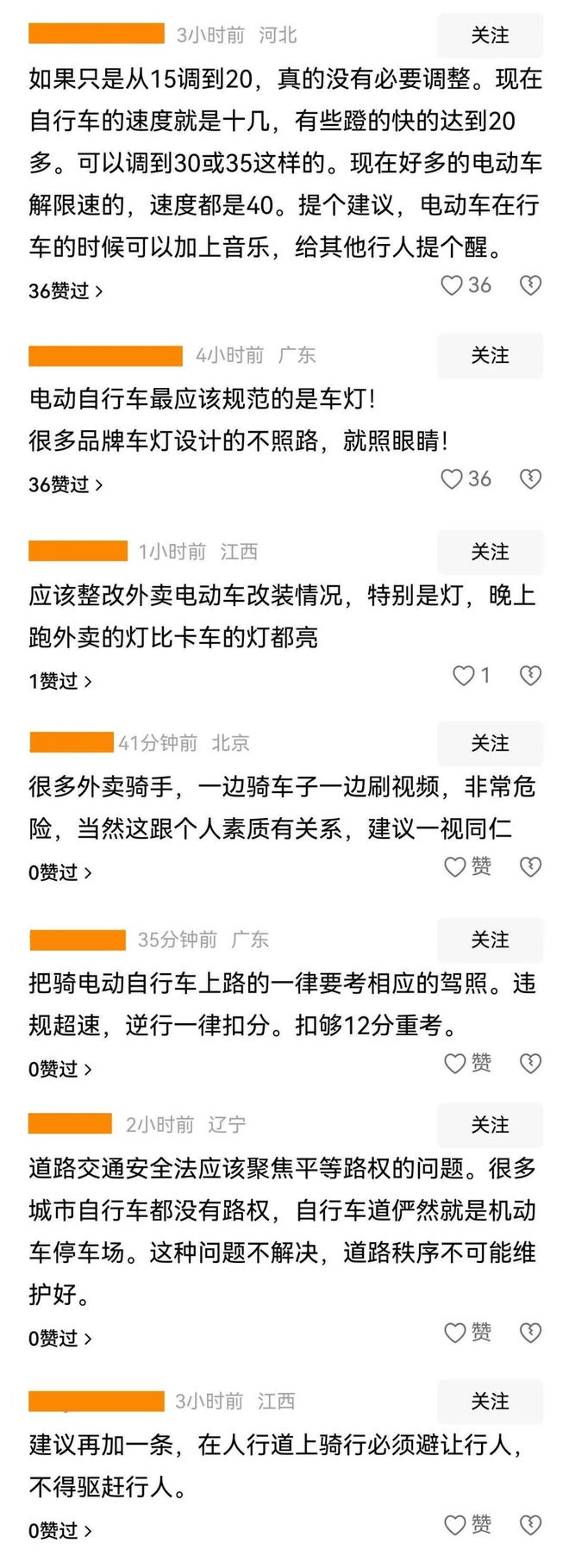Like the comment about regulating e-bike headlights
The height and width of the screenshot is (1568, 569).
[466, 479]
